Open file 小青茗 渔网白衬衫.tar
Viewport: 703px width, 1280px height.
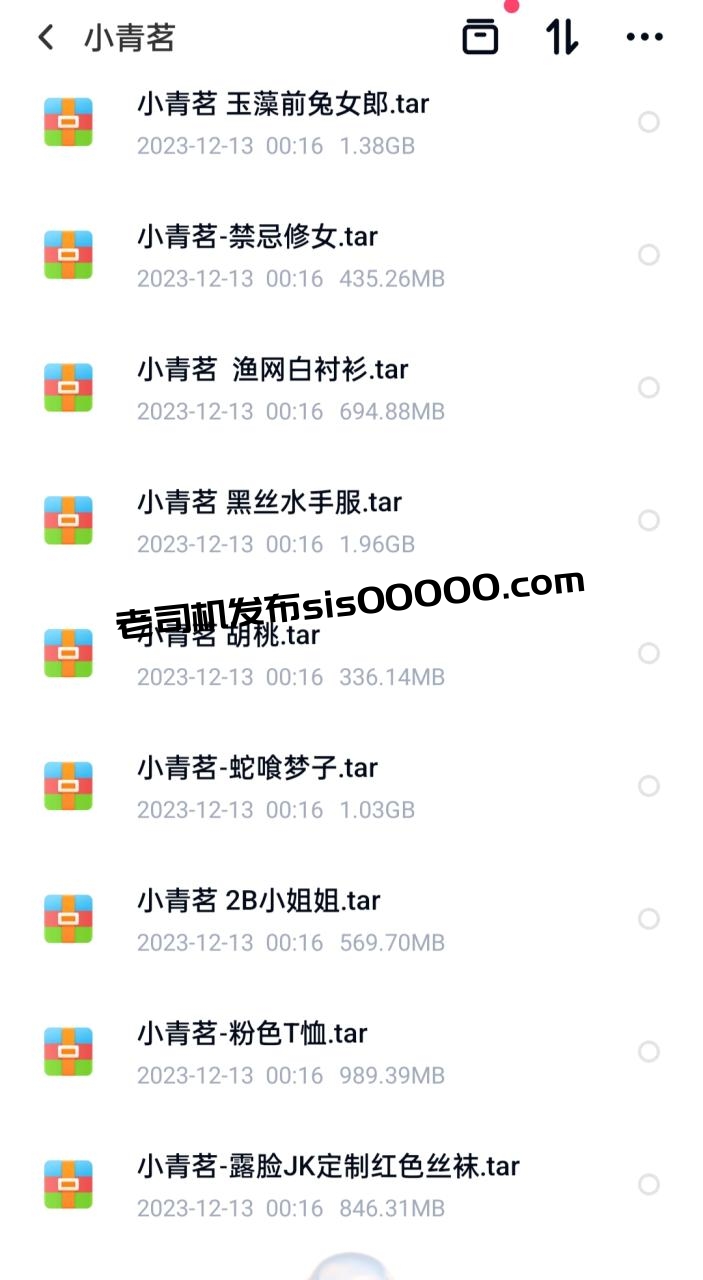pyautogui.click(x=273, y=370)
